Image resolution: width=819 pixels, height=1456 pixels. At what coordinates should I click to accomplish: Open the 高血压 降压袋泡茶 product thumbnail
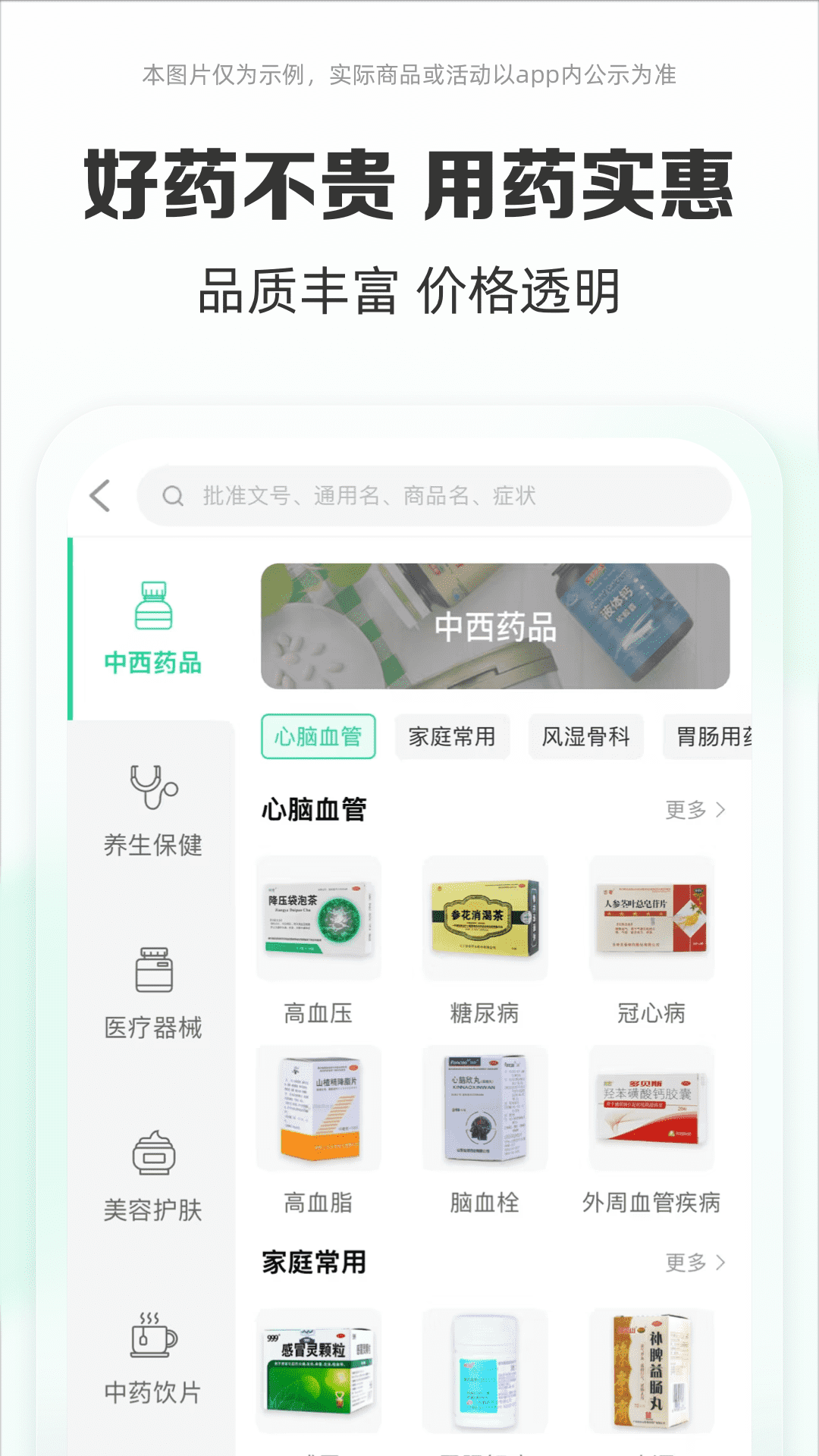click(318, 918)
